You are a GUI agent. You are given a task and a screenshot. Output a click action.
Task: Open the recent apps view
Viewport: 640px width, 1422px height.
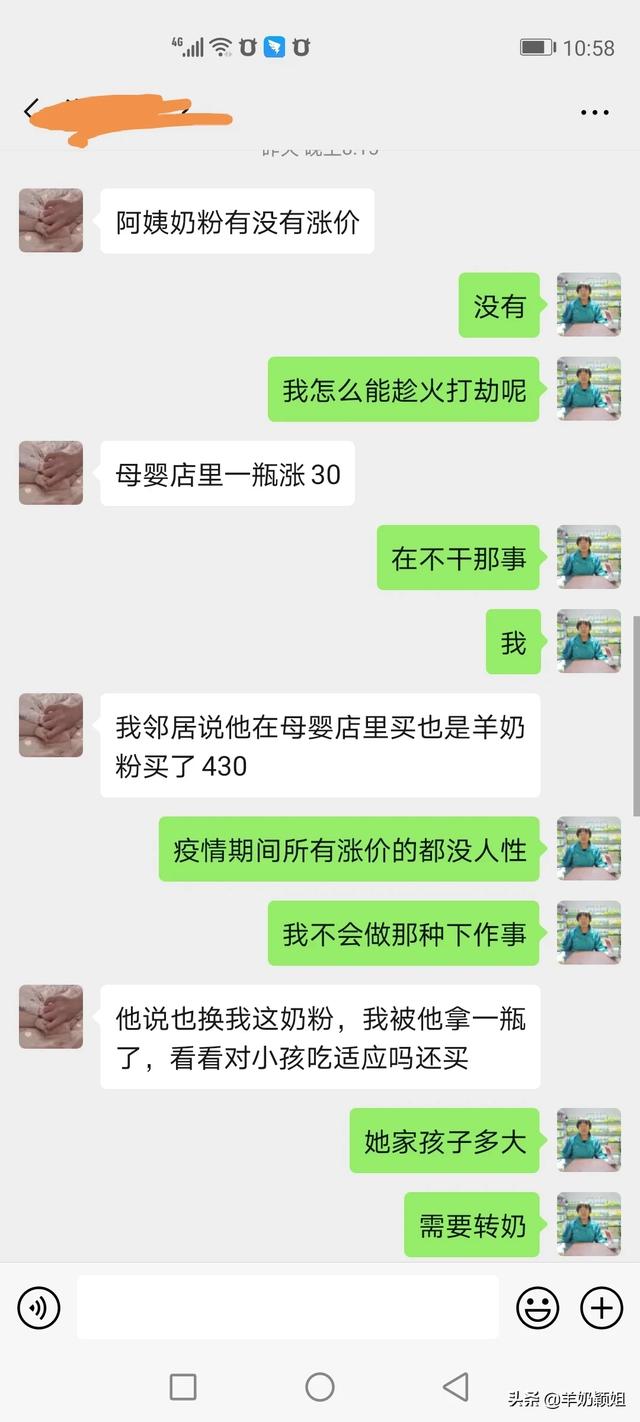[x=183, y=1386]
